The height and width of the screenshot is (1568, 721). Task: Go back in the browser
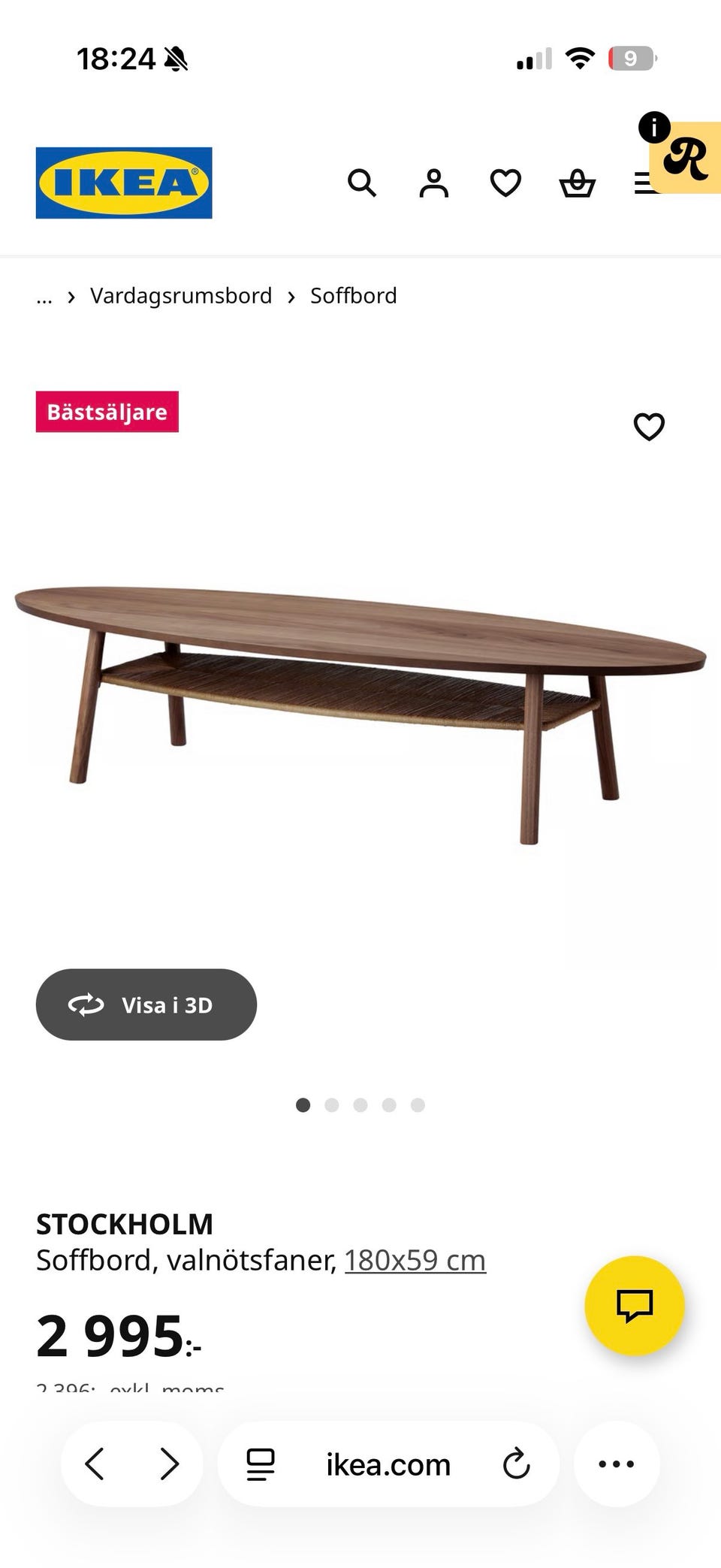[x=95, y=1464]
